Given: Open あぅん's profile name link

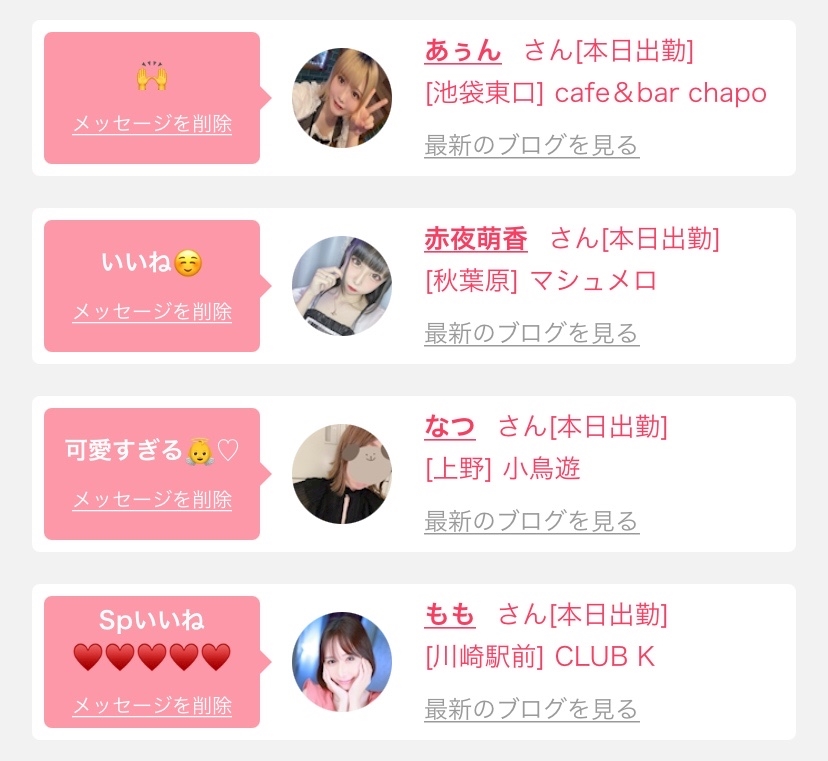Looking at the screenshot, I should point(462,51).
